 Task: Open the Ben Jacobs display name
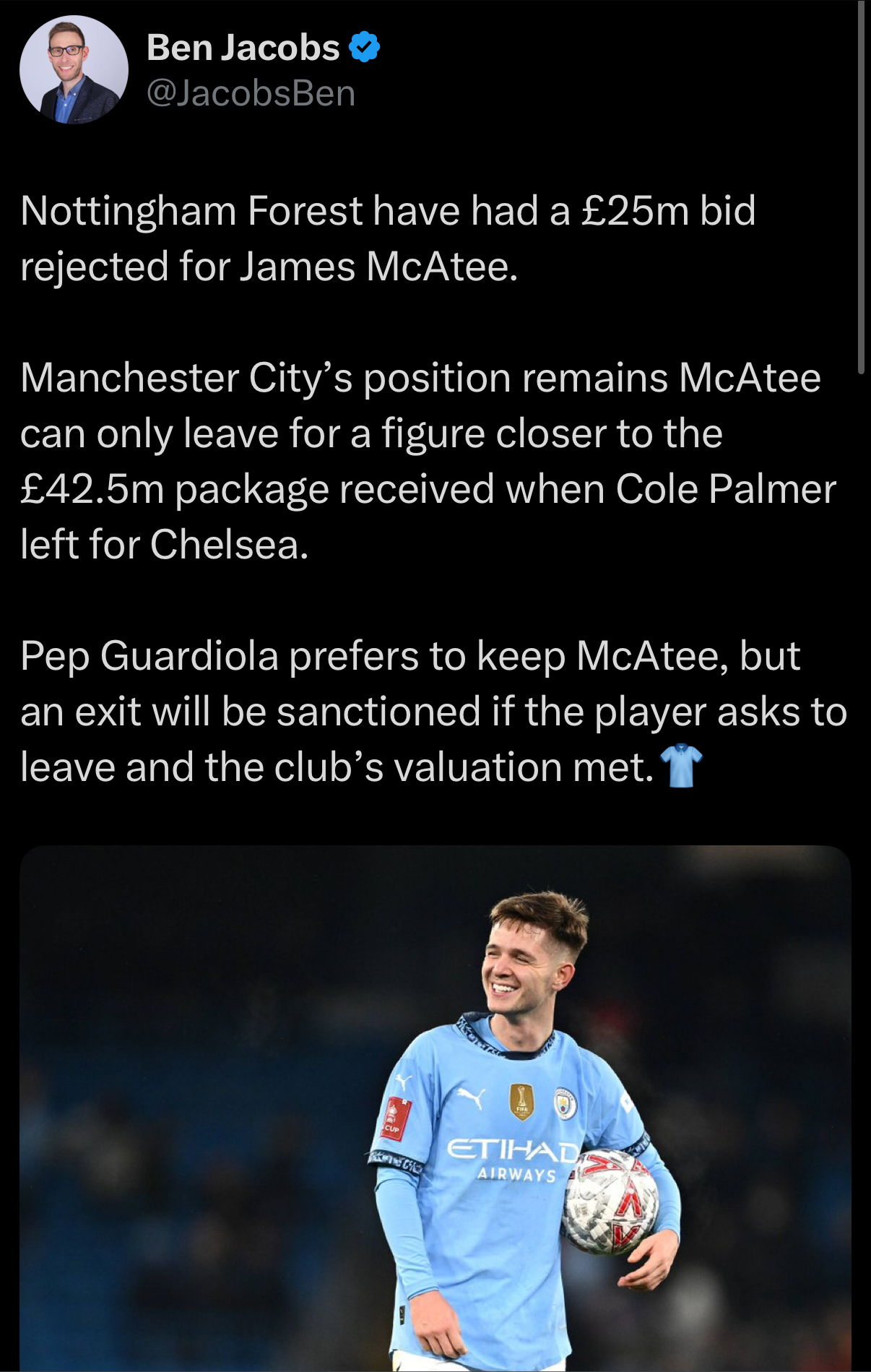pyautogui.click(x=243, y=48)
